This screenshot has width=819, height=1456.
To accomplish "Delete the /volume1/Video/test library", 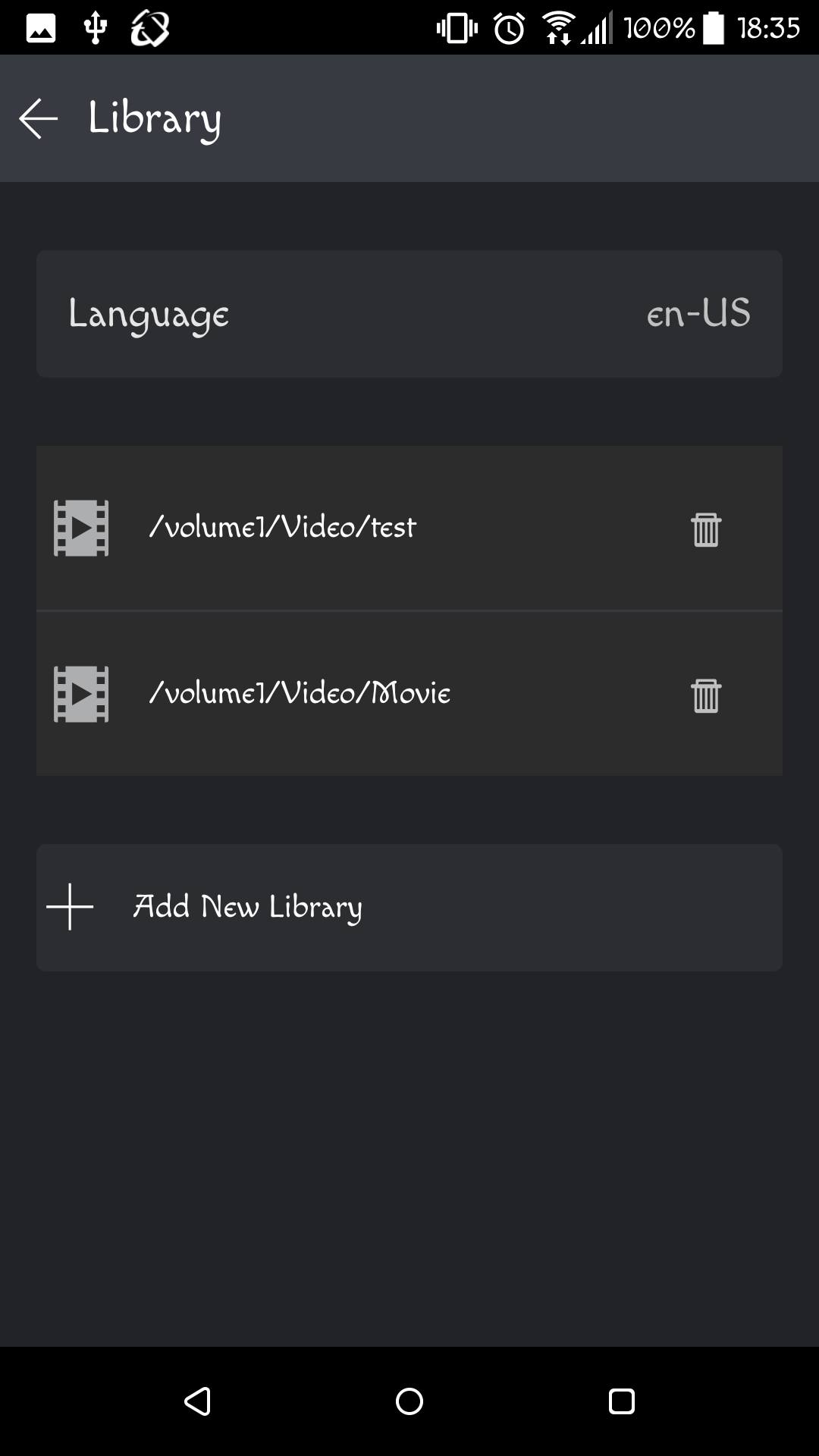I will (x=706, y=529).
